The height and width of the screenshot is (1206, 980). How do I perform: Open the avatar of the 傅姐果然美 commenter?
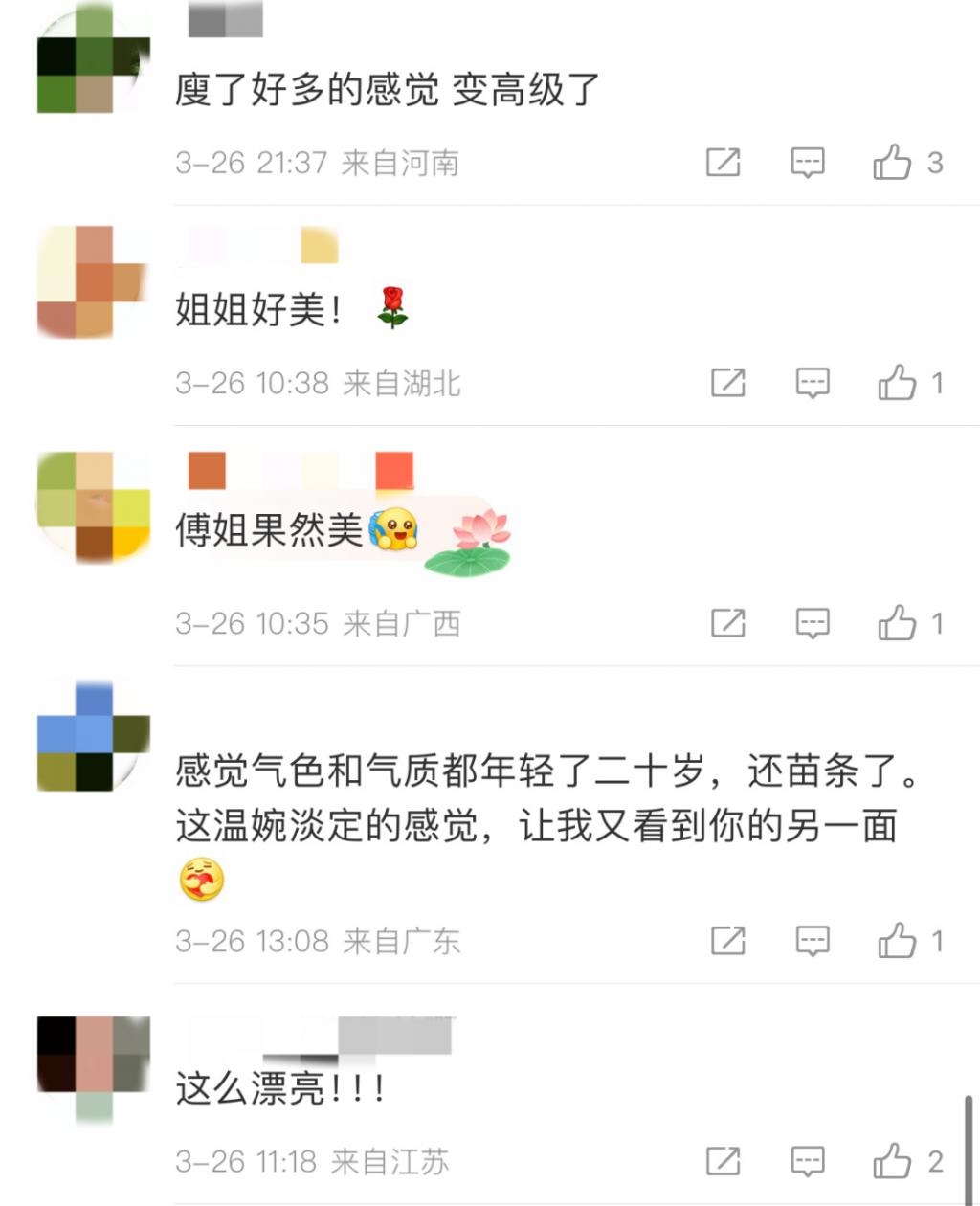(93, 506)
